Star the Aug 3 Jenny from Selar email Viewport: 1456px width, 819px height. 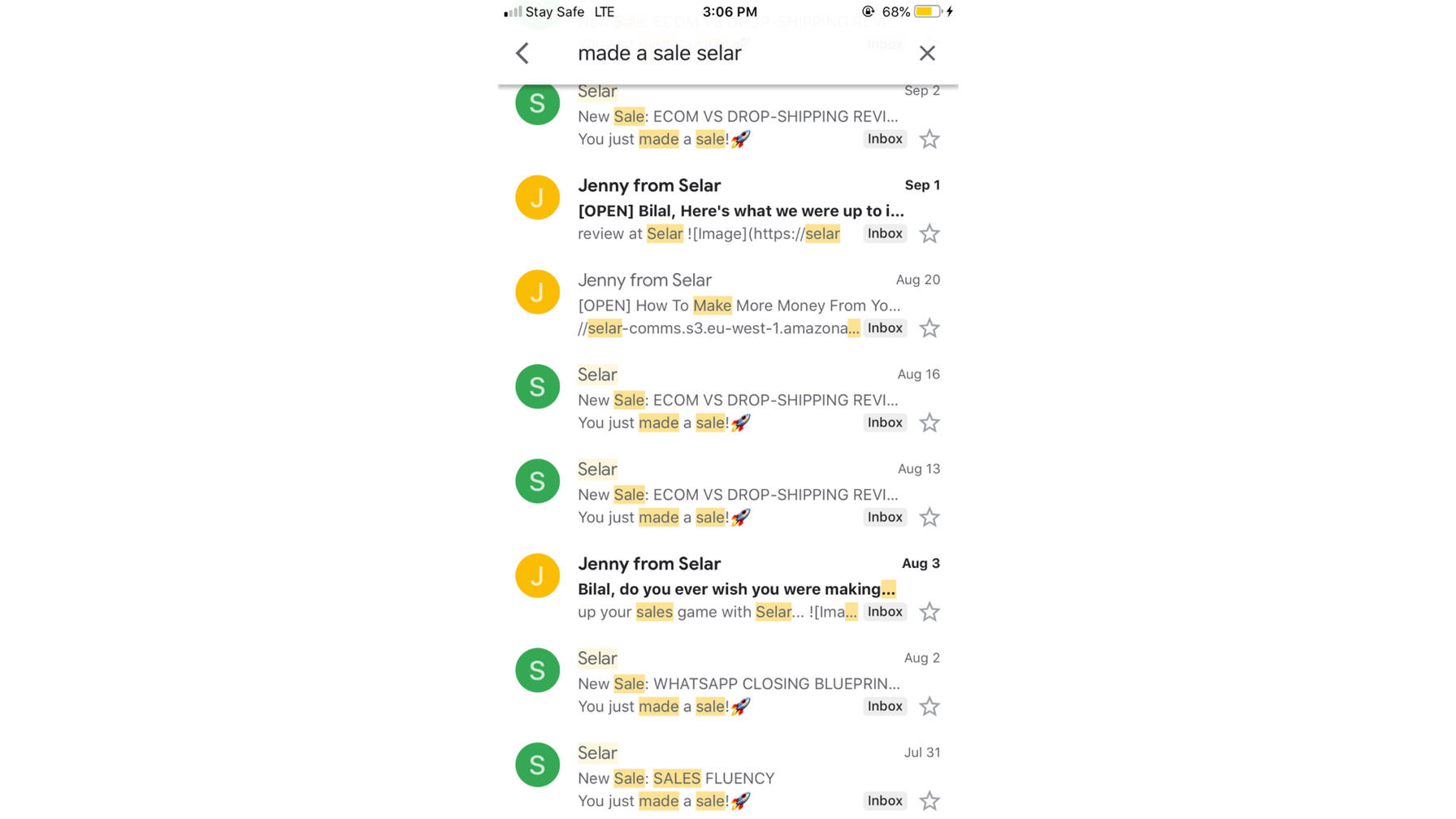click(x=929, y=613)
